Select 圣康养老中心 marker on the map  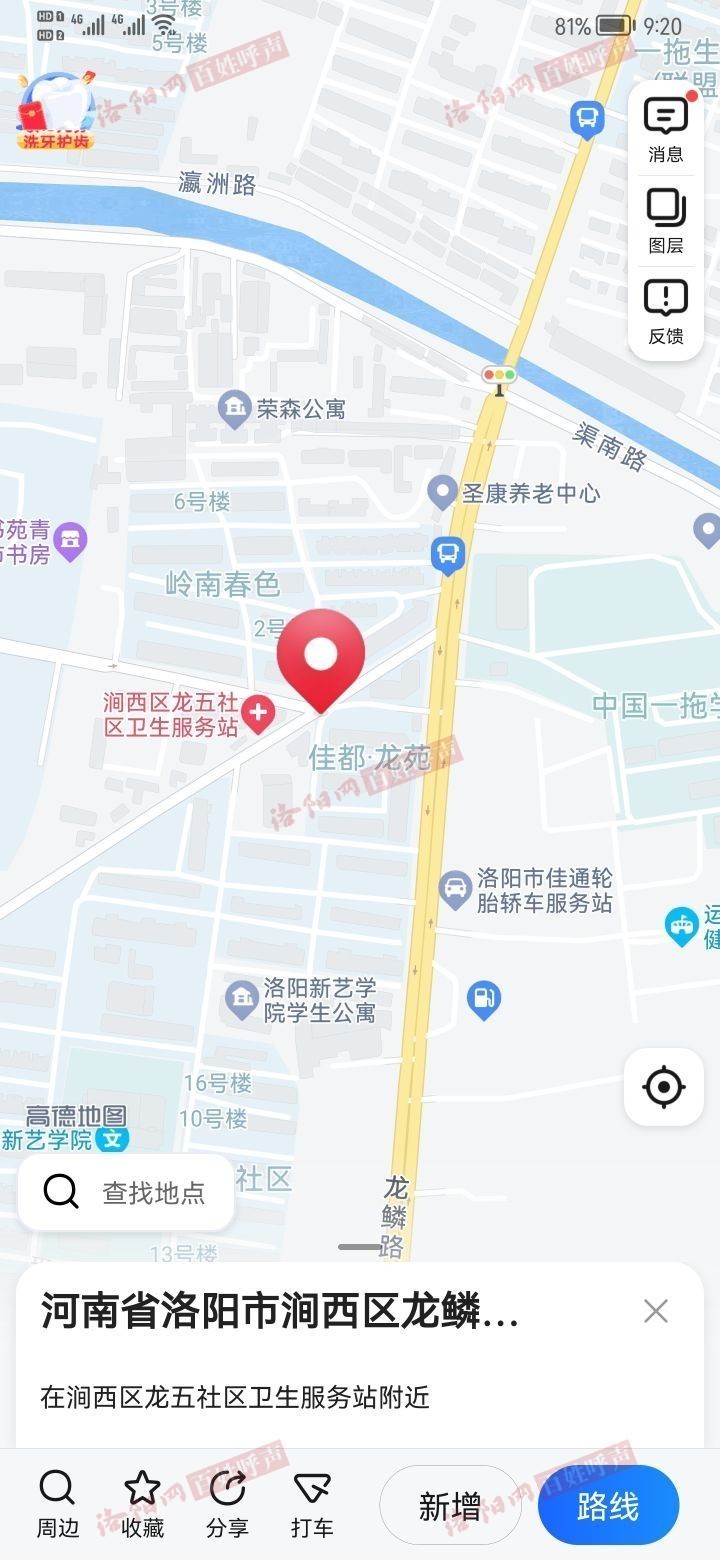coord(442,492)
